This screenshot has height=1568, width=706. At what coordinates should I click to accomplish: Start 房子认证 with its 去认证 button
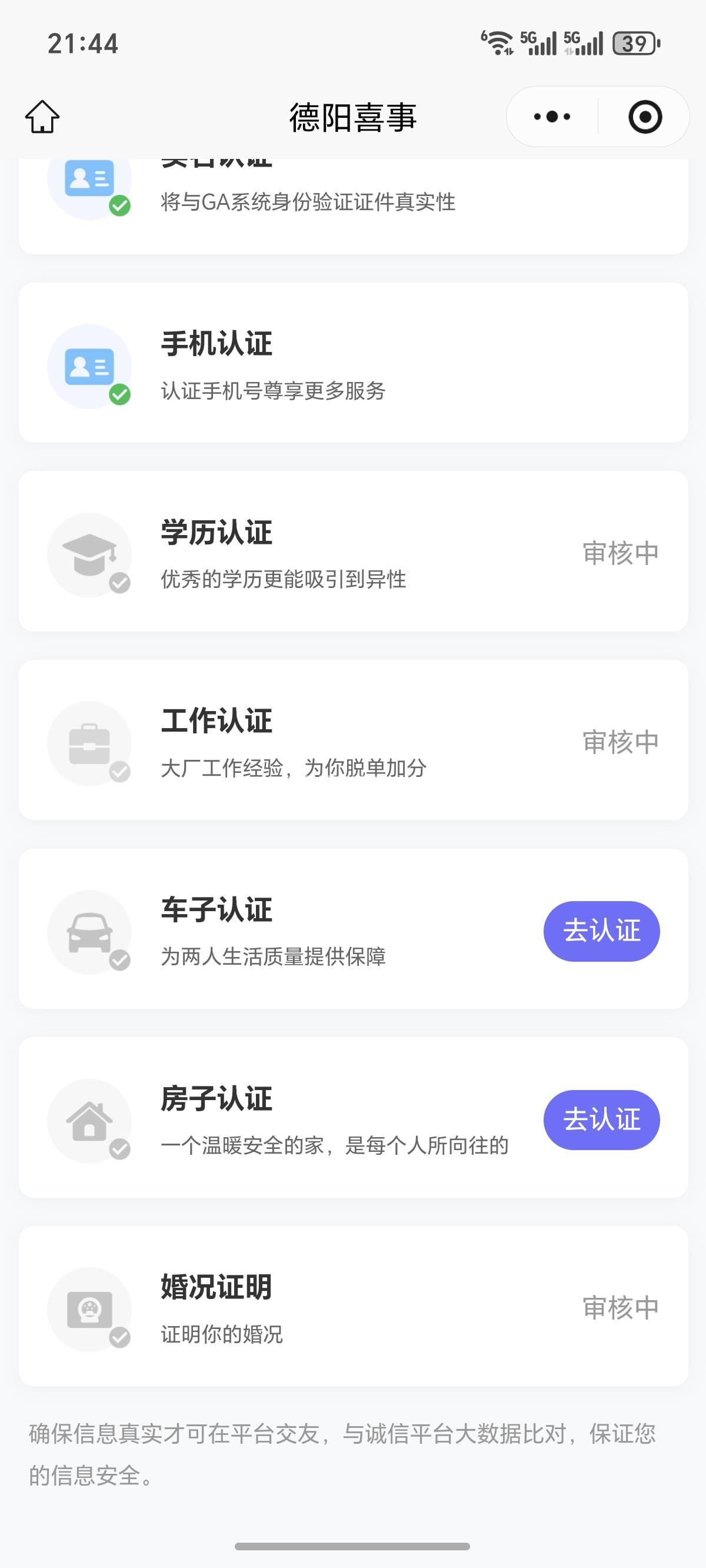[x=601, y=1119]
